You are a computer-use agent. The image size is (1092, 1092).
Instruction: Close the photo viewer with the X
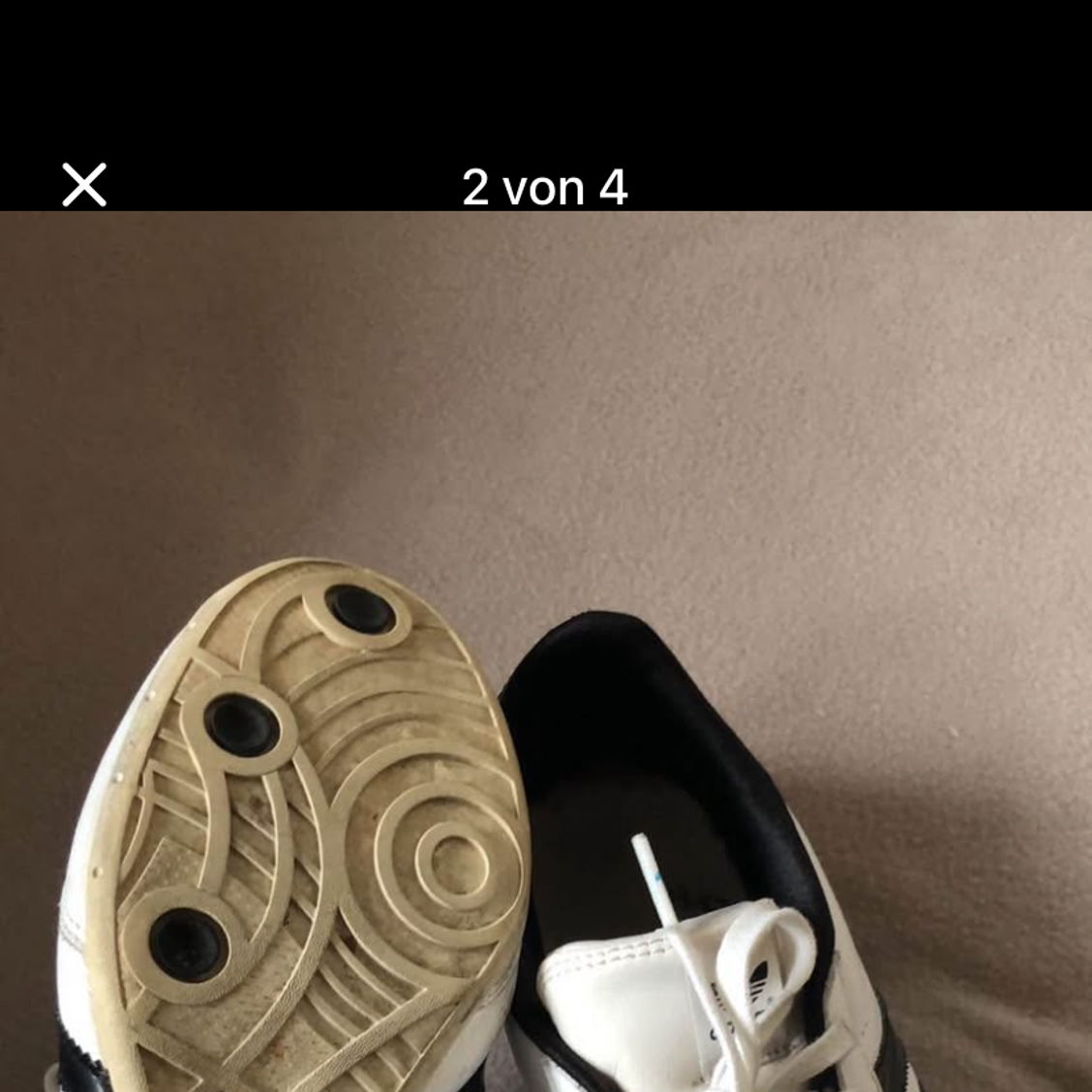pos(84,185)
